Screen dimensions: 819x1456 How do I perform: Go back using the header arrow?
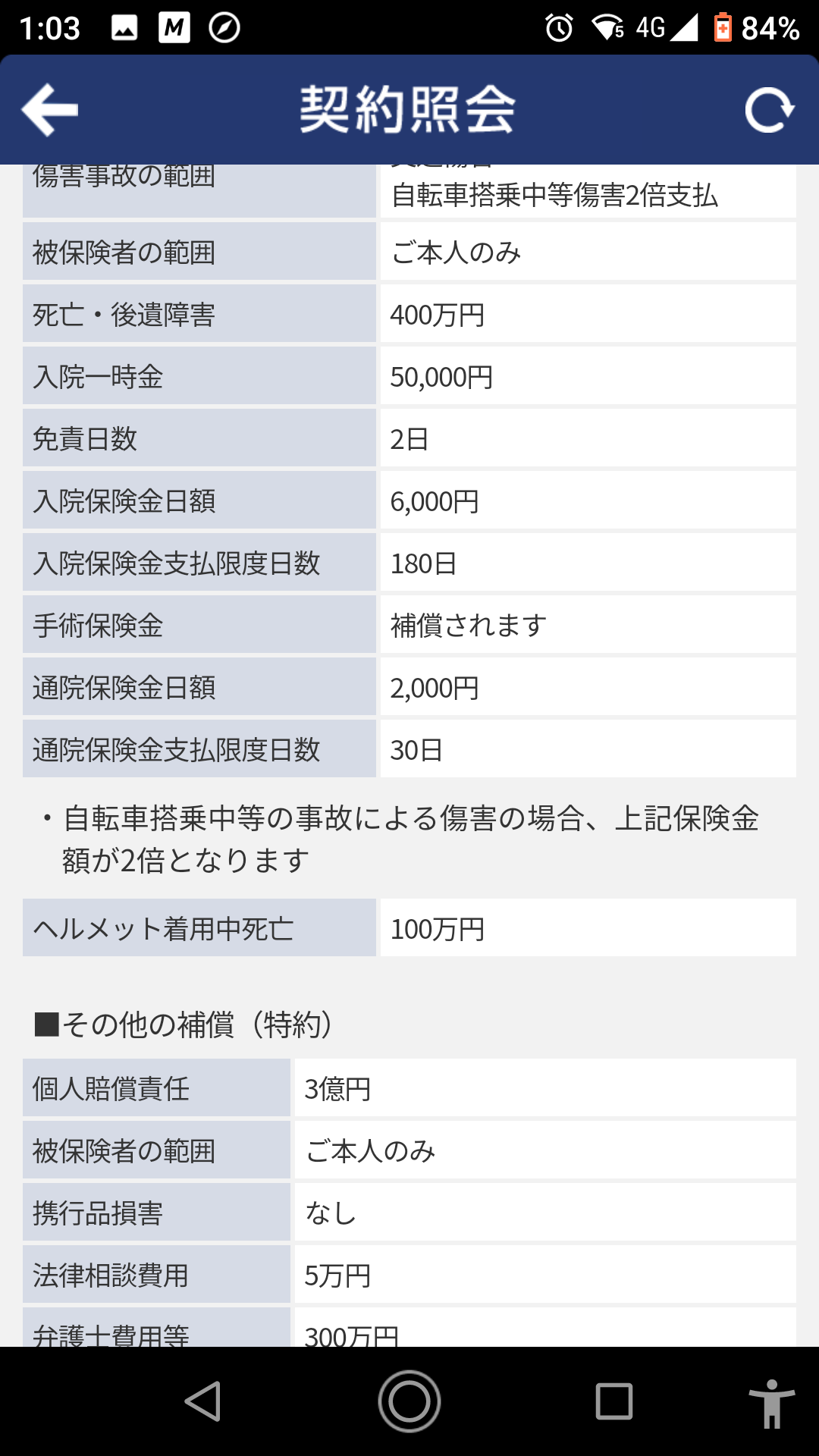(50, 110)
